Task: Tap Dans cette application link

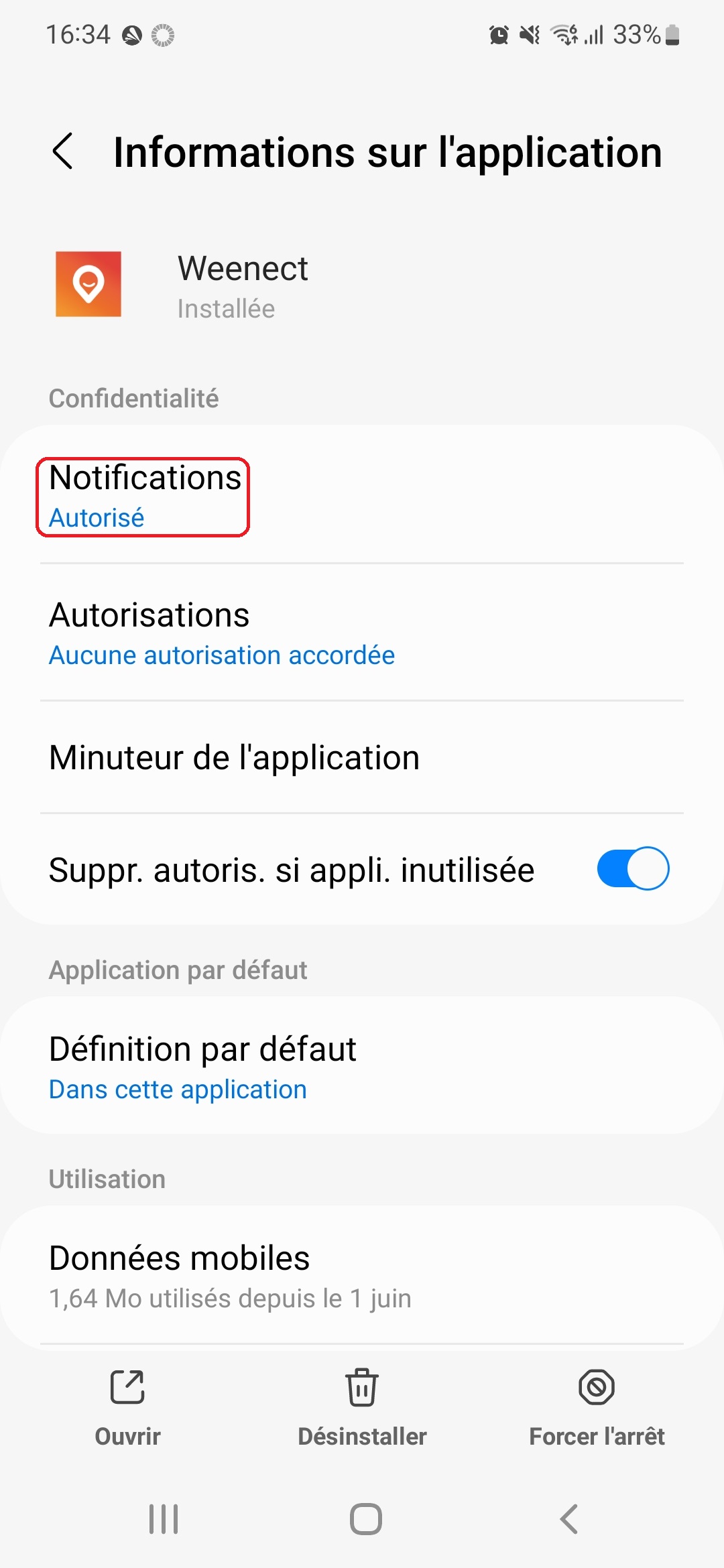Action: coord(178,1089)
